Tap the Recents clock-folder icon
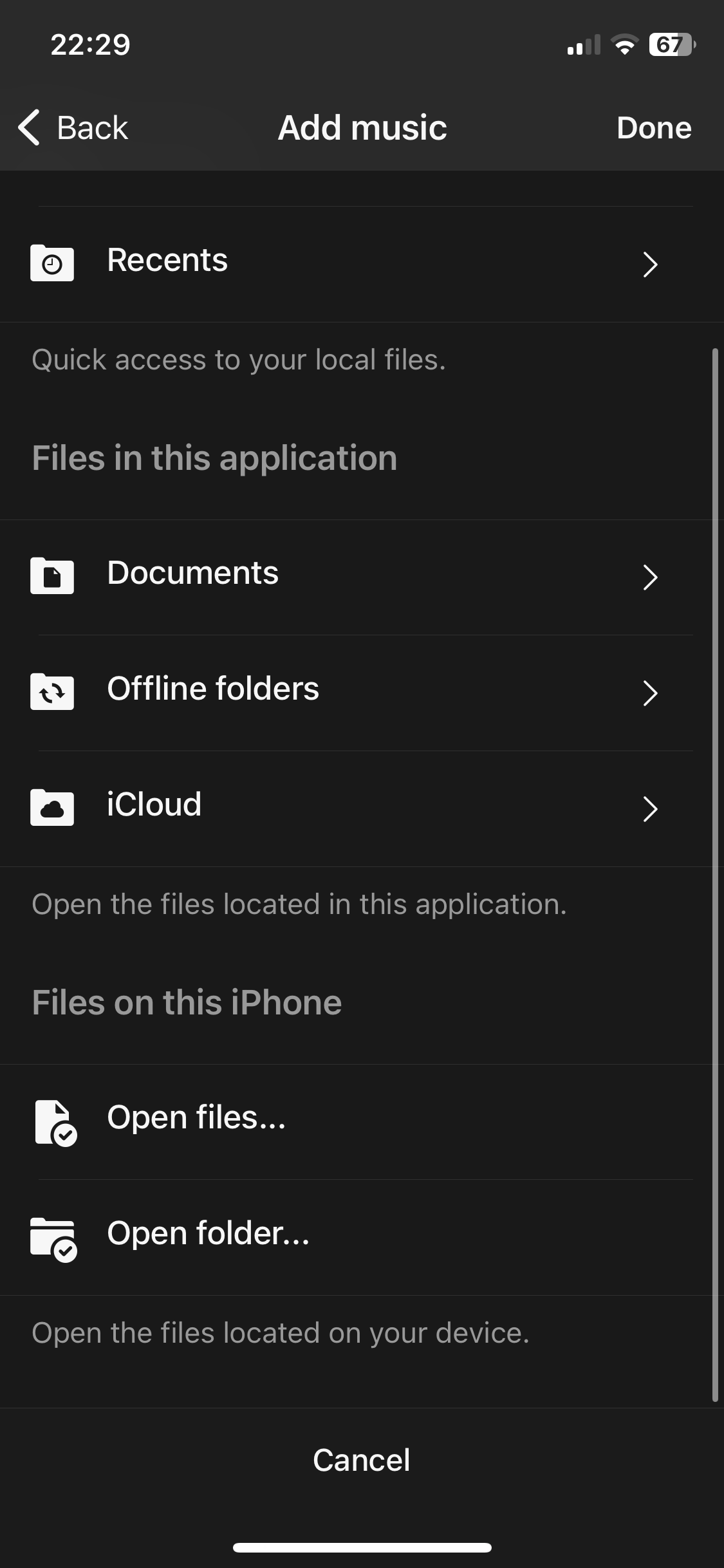 [x=53, y=263]
